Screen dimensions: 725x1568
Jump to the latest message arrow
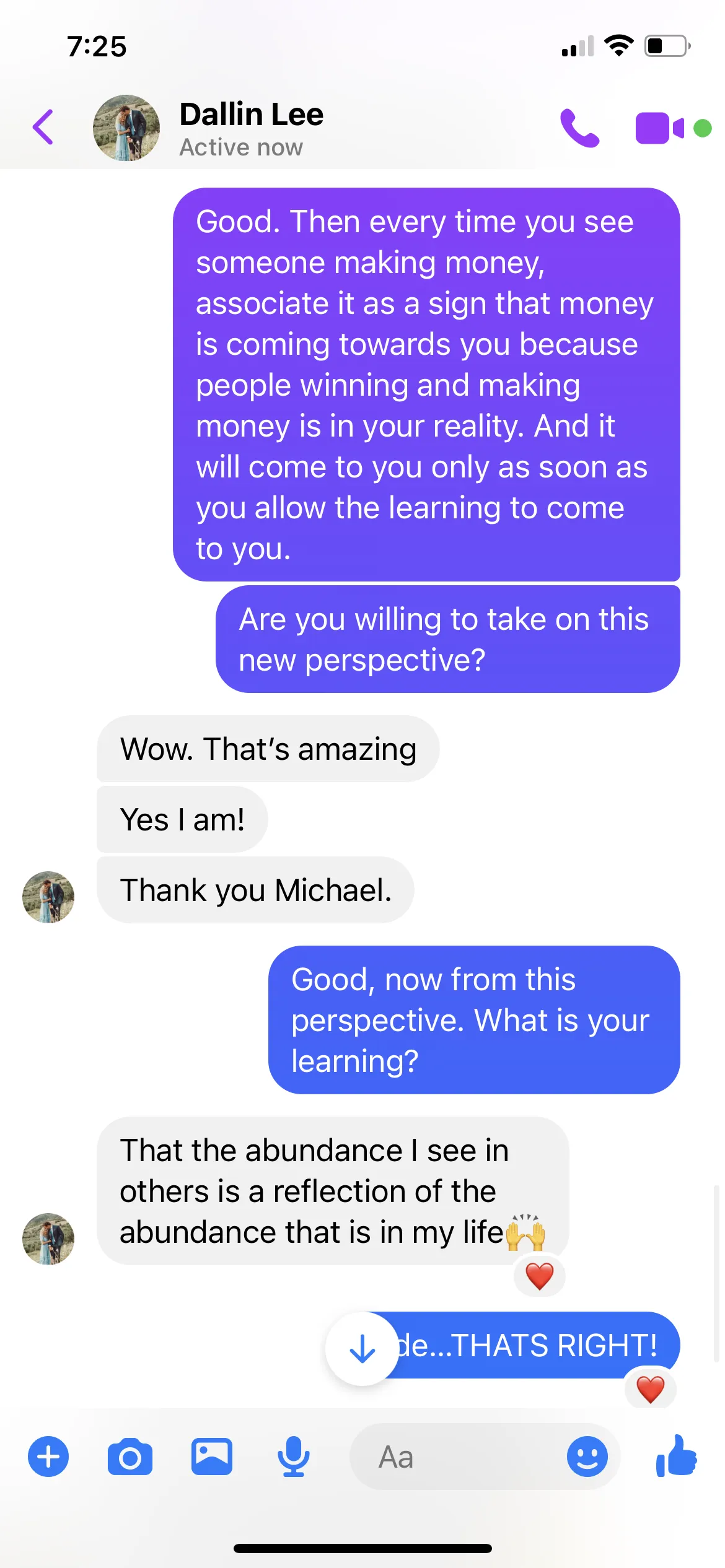point(362,1348)
